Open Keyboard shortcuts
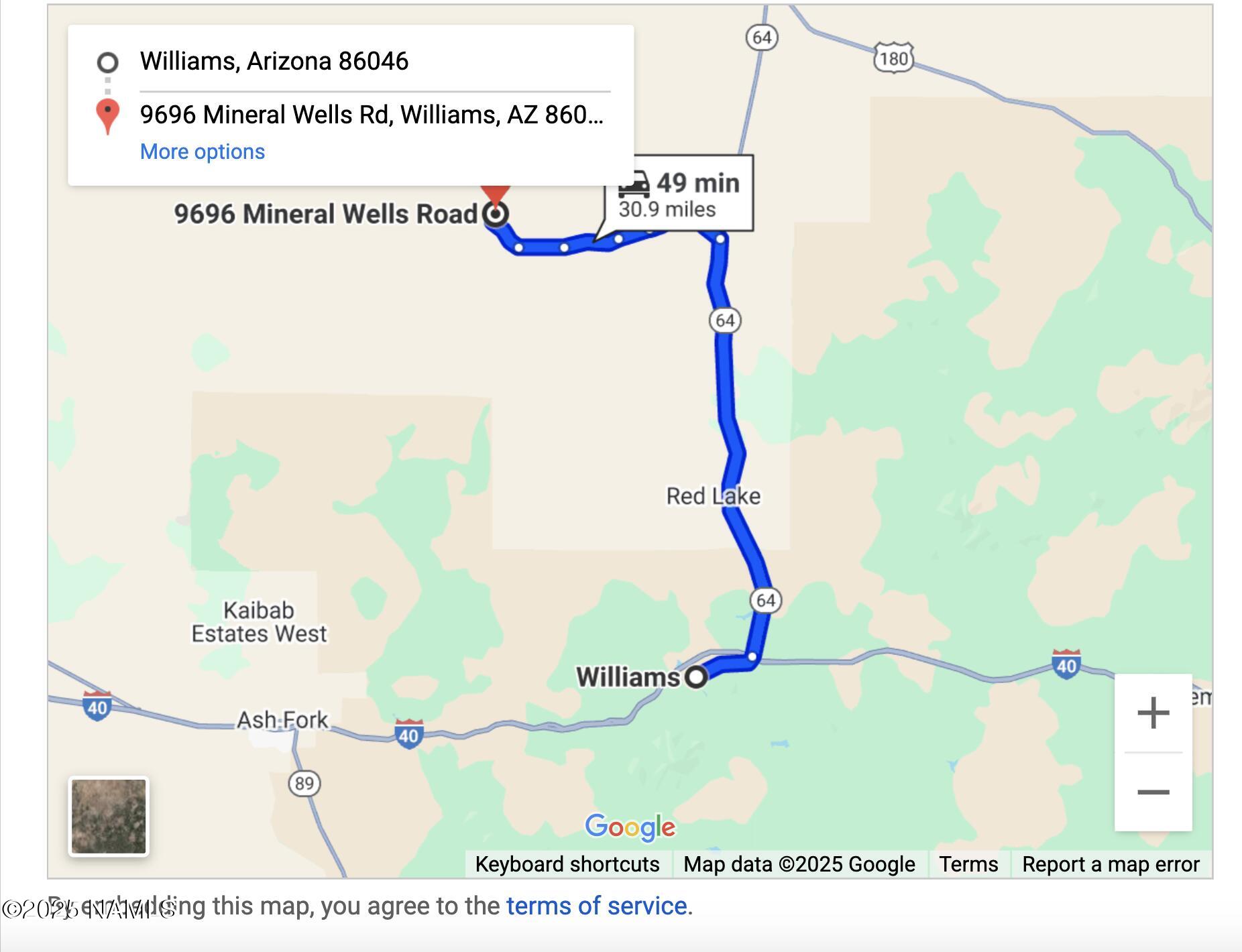This screenshot has width=1242, height=952. [x=567, y=864]
